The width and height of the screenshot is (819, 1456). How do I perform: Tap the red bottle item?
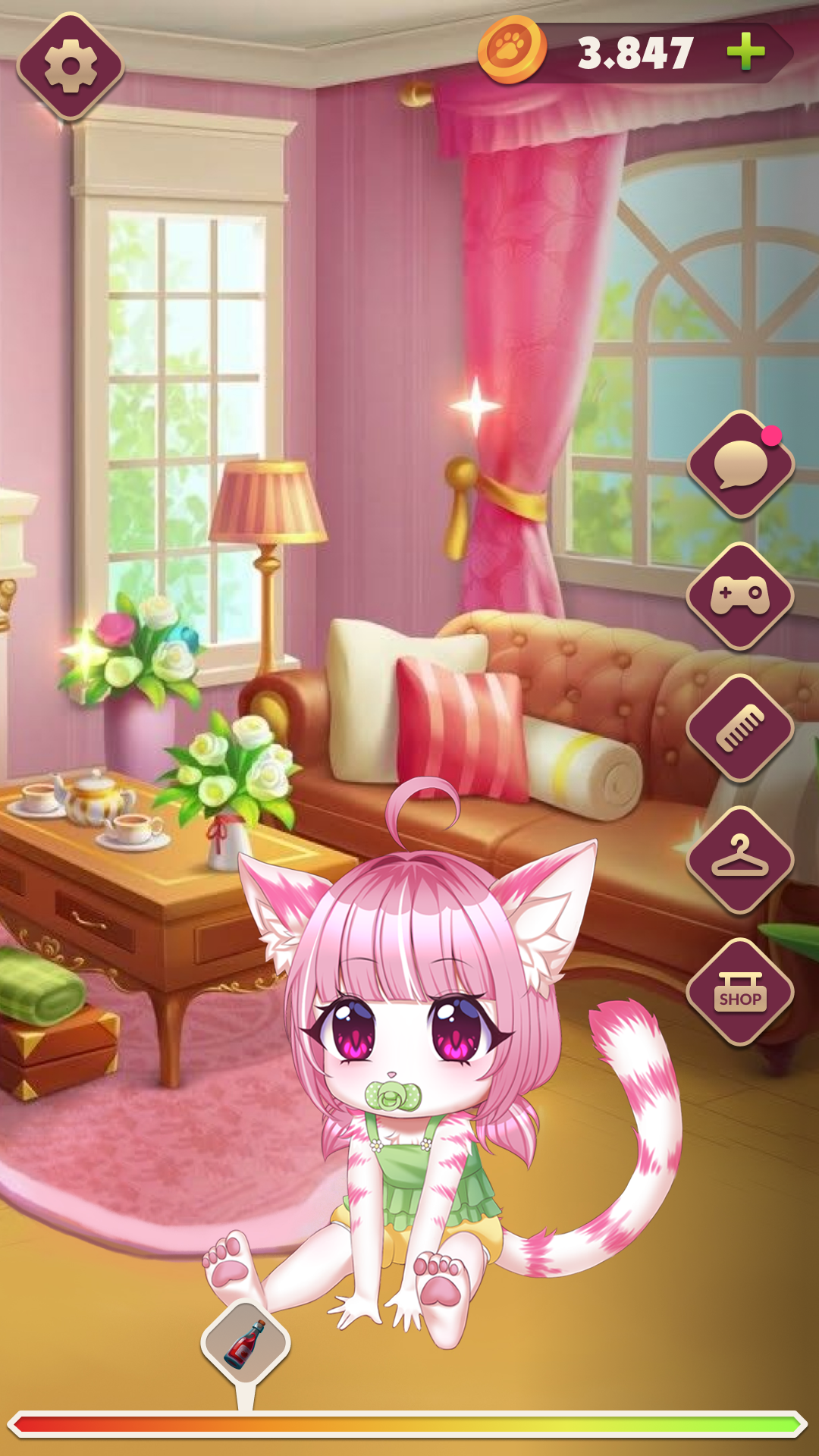pyautogui.click(x=245, y=1343)
